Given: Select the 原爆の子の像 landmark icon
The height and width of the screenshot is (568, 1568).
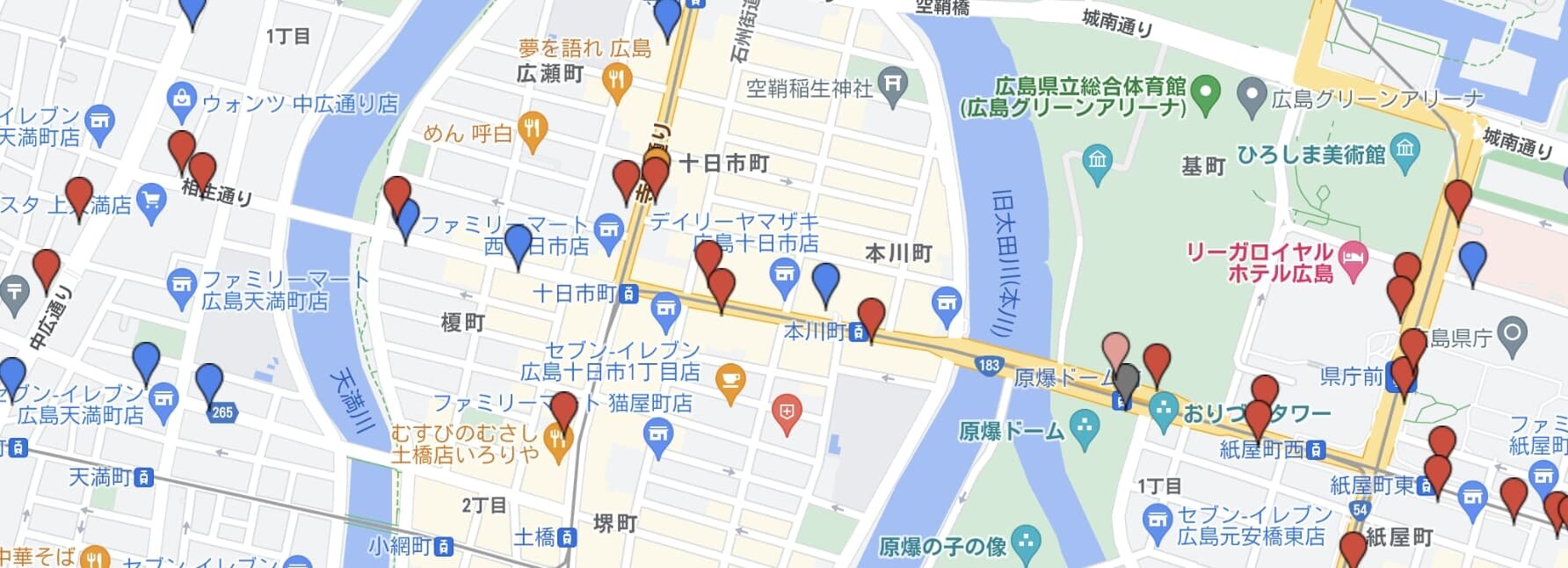Looking at the screenshot, I should (1026, 543).
